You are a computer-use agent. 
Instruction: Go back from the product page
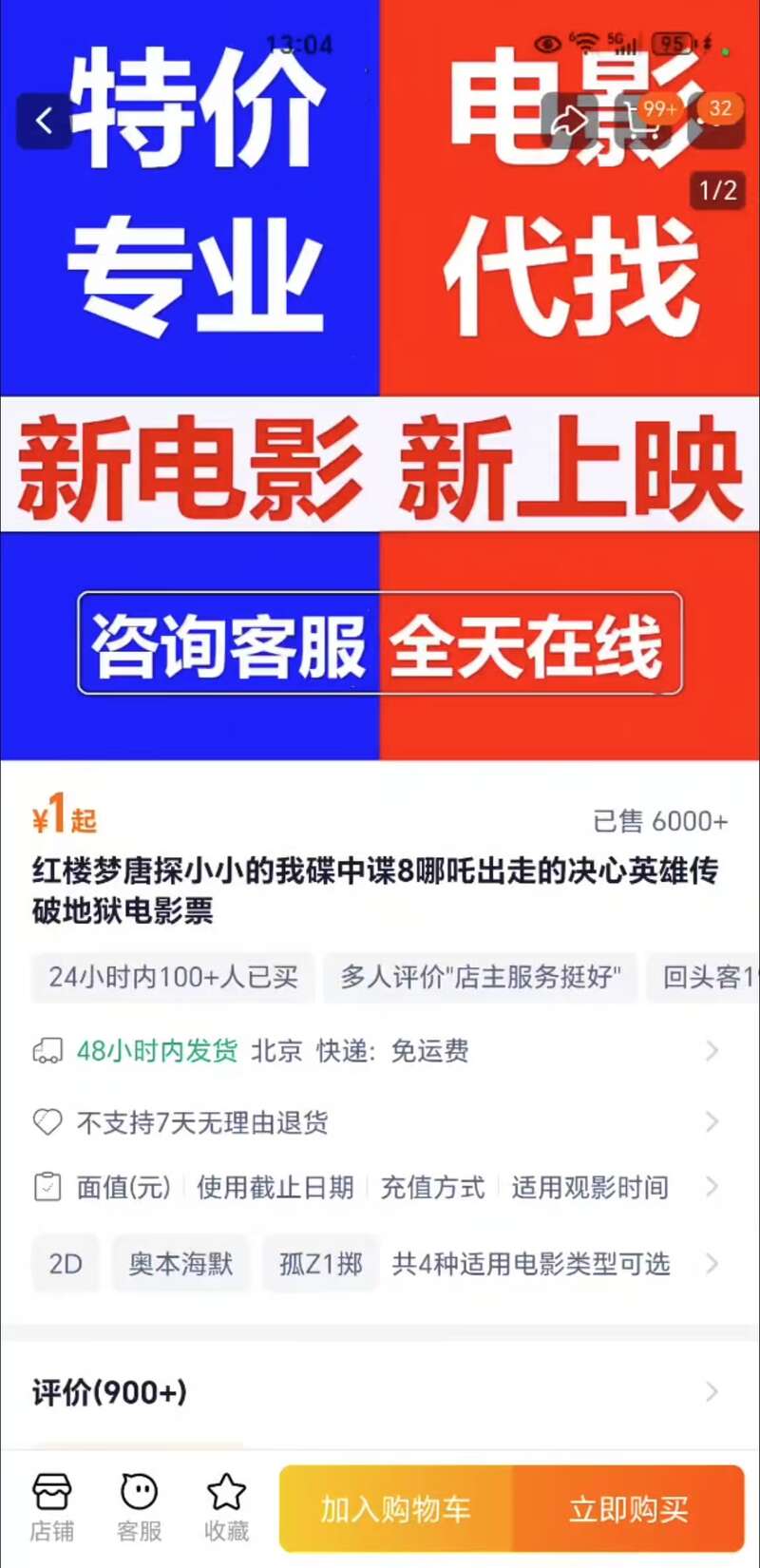[44, 121]
